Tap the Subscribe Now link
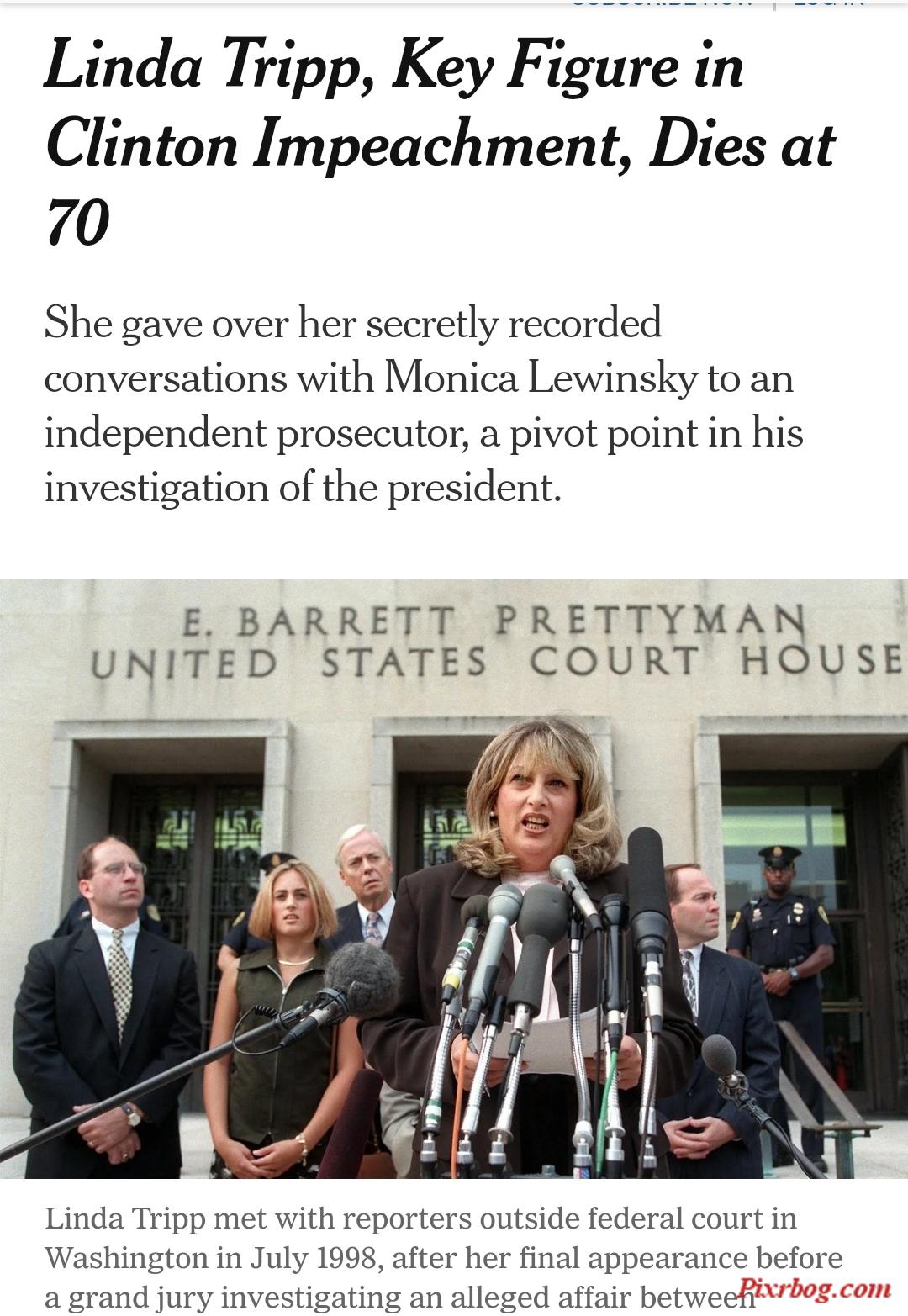The image size is (908, 1316). (x=662, y=4)
